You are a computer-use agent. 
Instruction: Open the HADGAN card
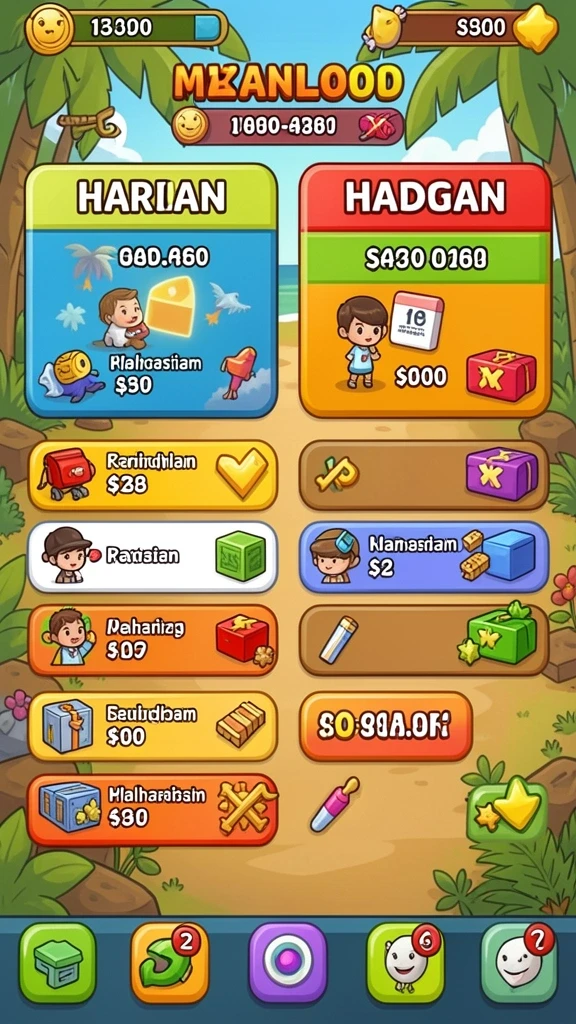[425, 291]
